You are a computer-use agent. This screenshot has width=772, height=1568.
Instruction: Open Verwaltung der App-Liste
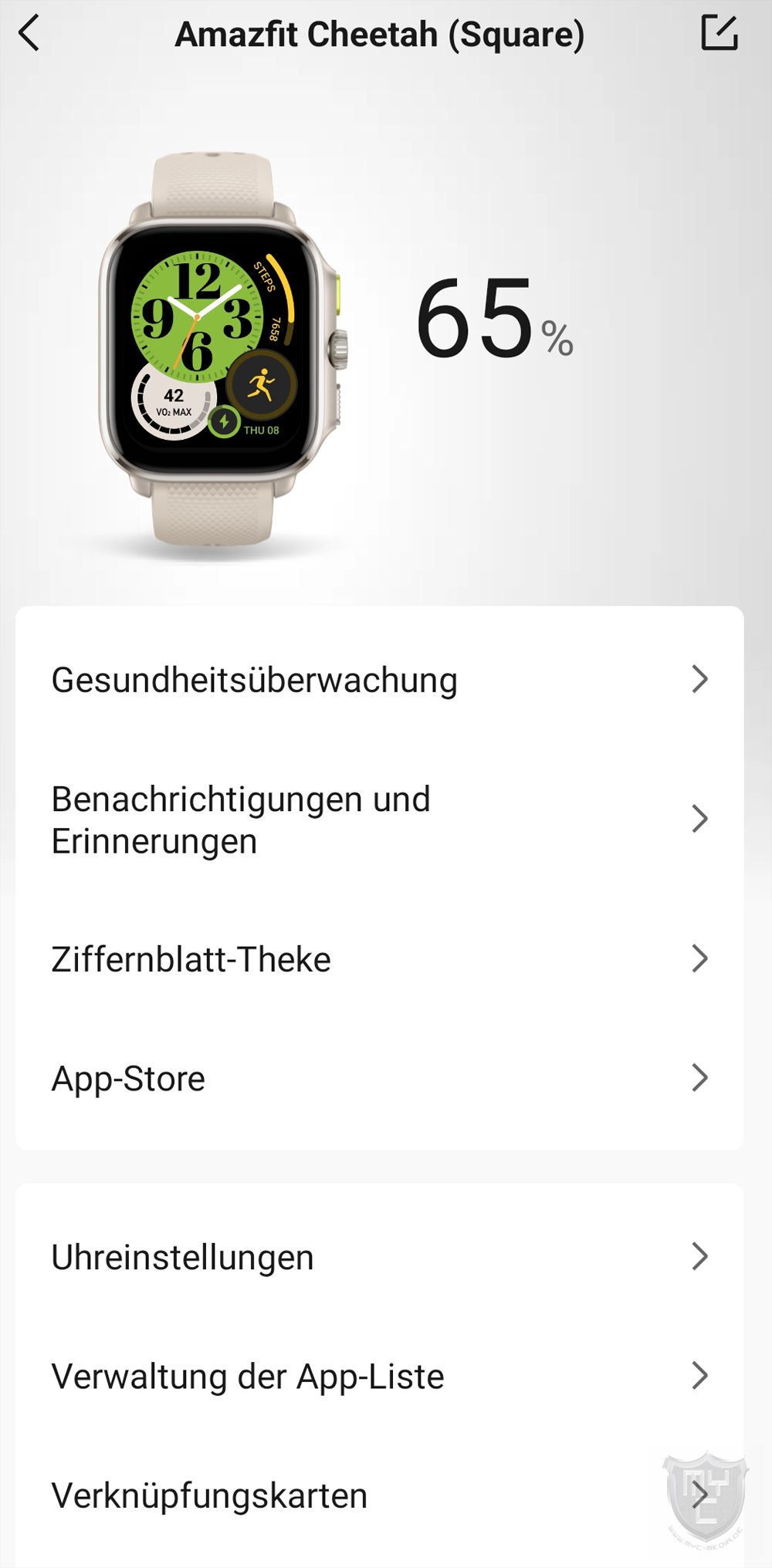[x=380, y=1376]
